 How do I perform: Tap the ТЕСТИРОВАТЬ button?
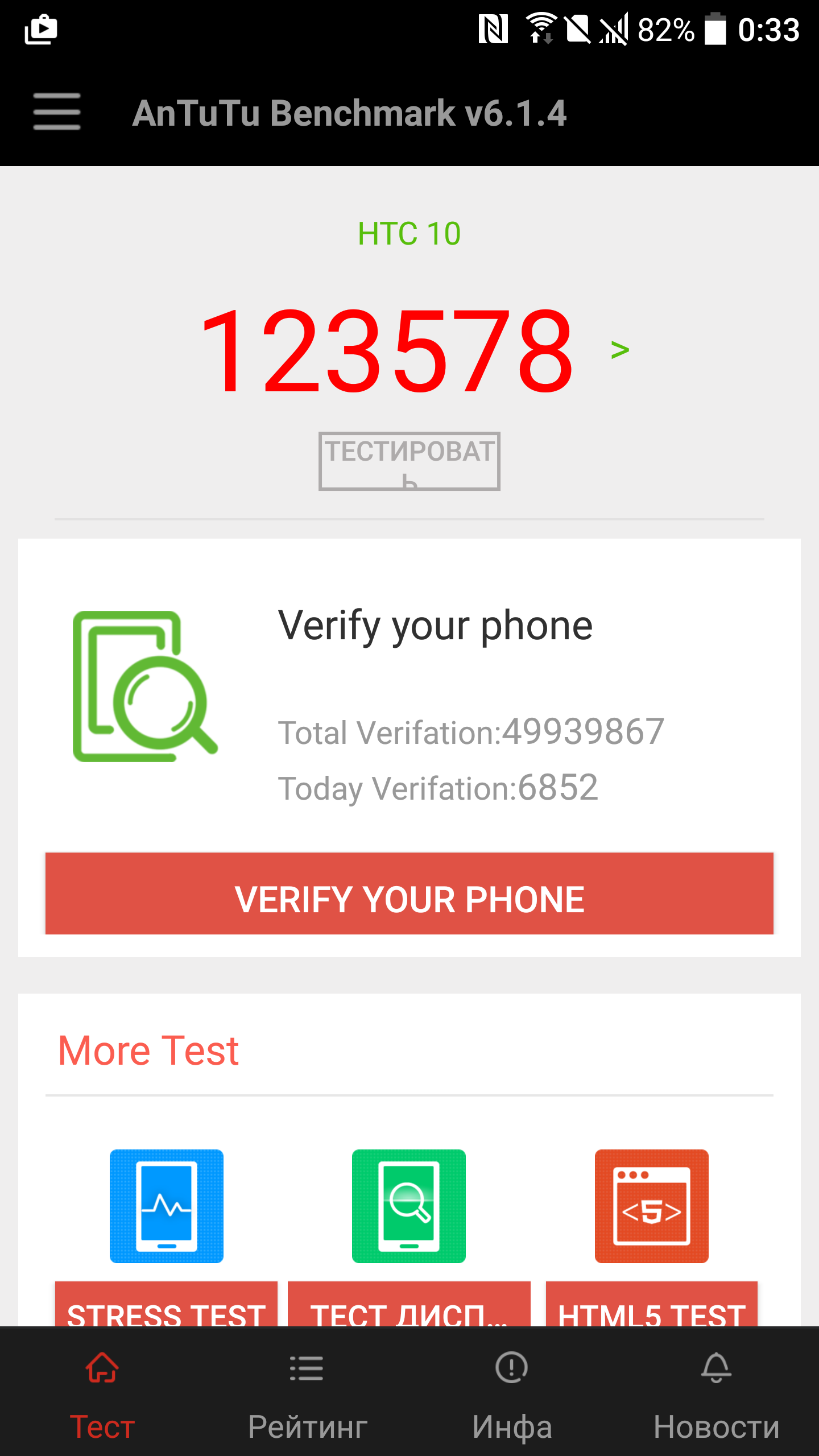pos(409,461)
